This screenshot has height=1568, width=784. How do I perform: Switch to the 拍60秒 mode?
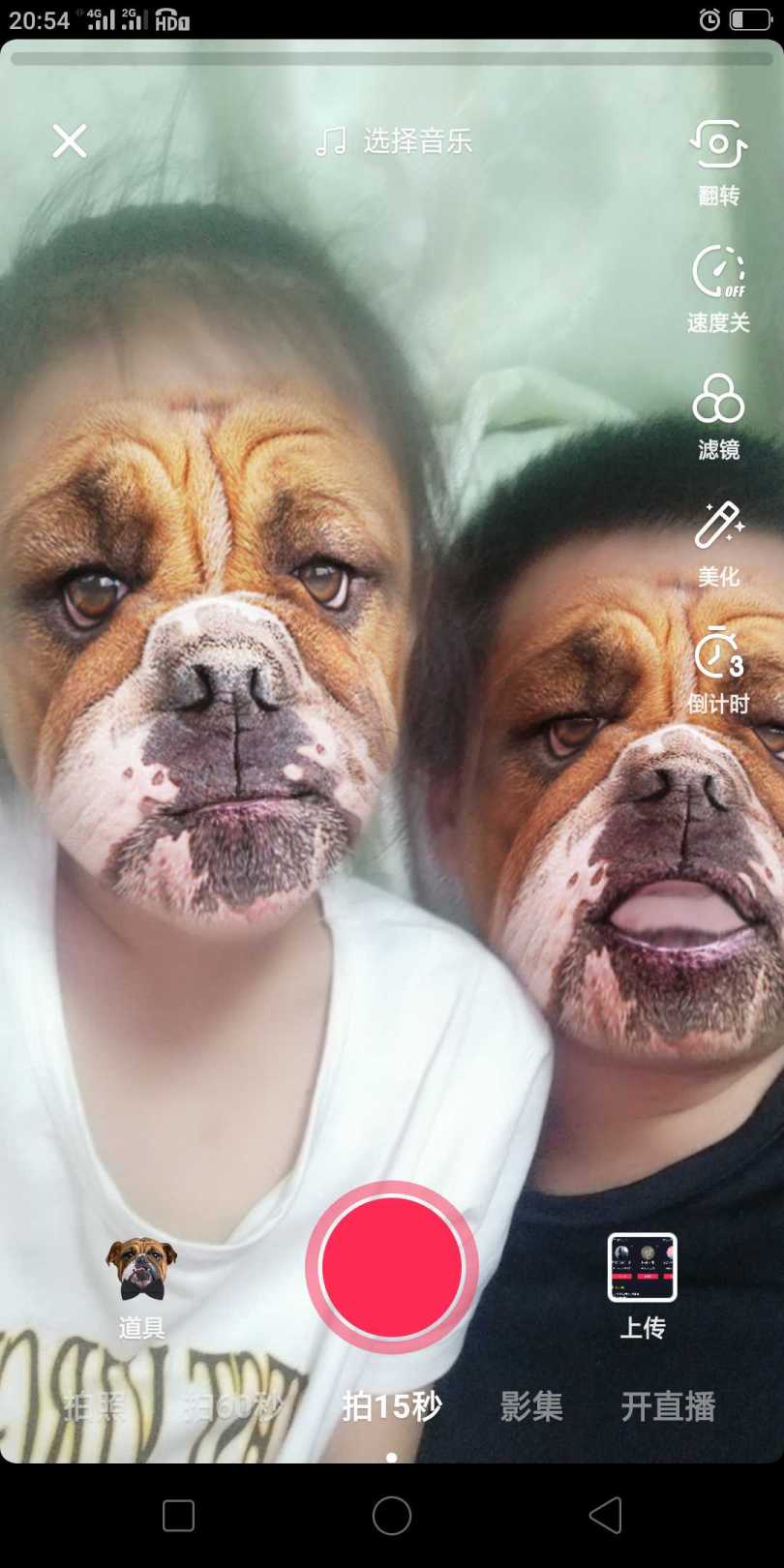[233, 1405]
